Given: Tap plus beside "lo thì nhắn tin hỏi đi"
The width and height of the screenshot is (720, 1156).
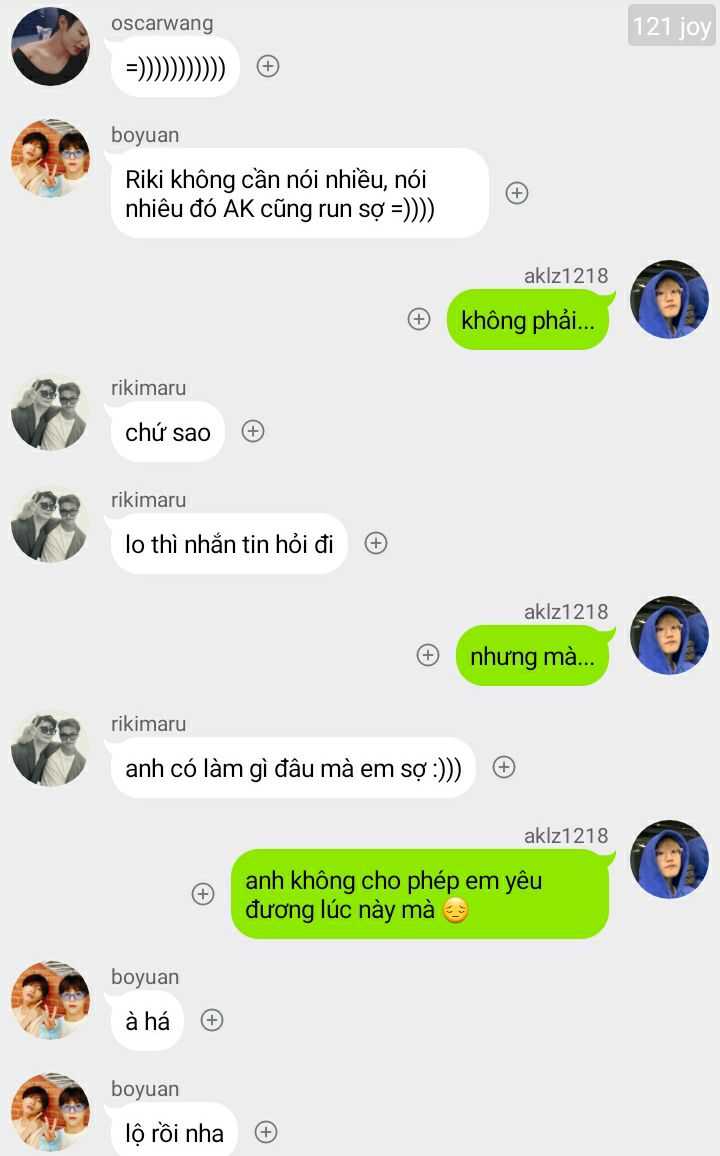Looking at the screenshot, I should point(376,543).
